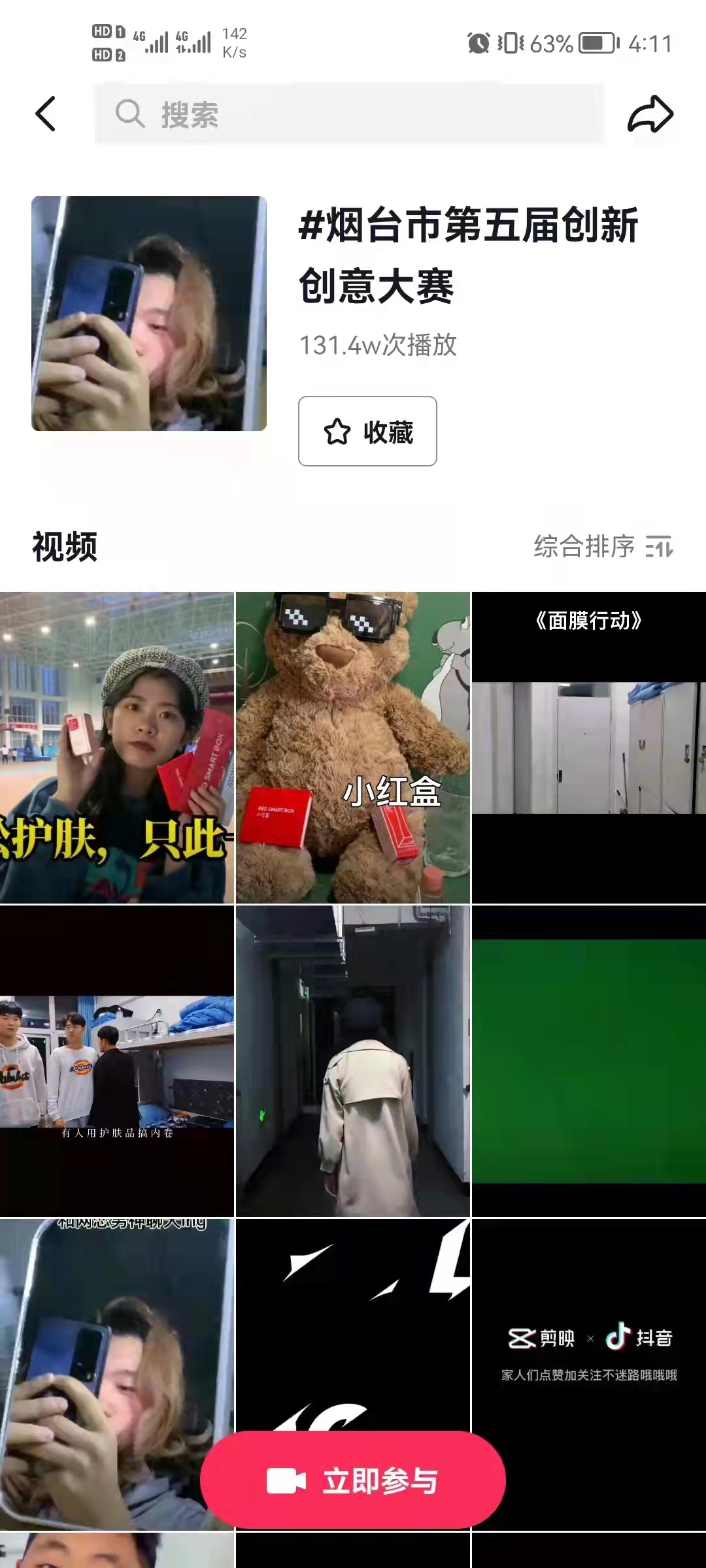706x1568 pixels.
Task: Go back using the back arrow
Action: 46,114
